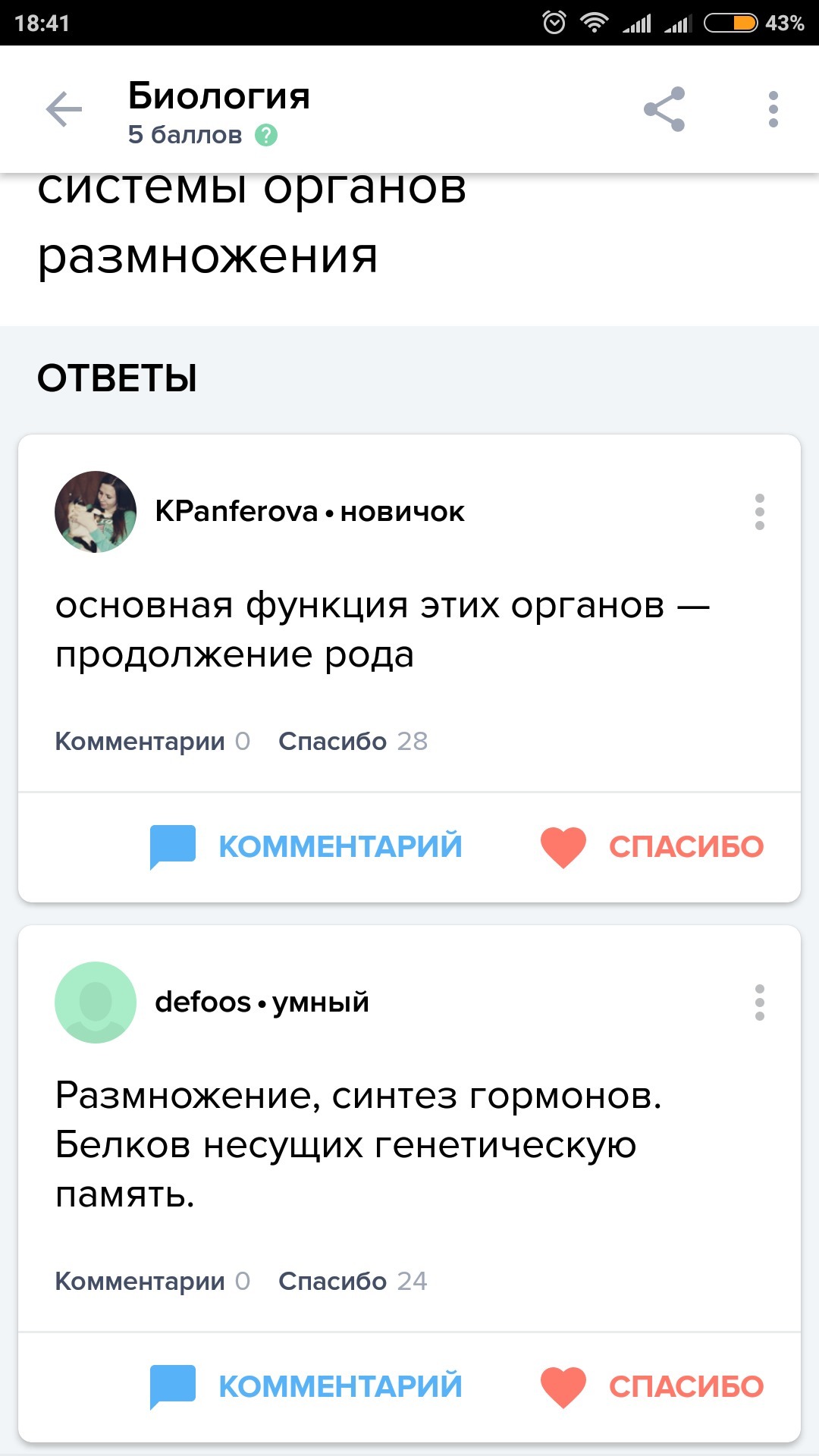The image size is (819, 1456).
Task: Open options menu for defoos's answer
Action: pyautogui.click(x=759, y=1003)
